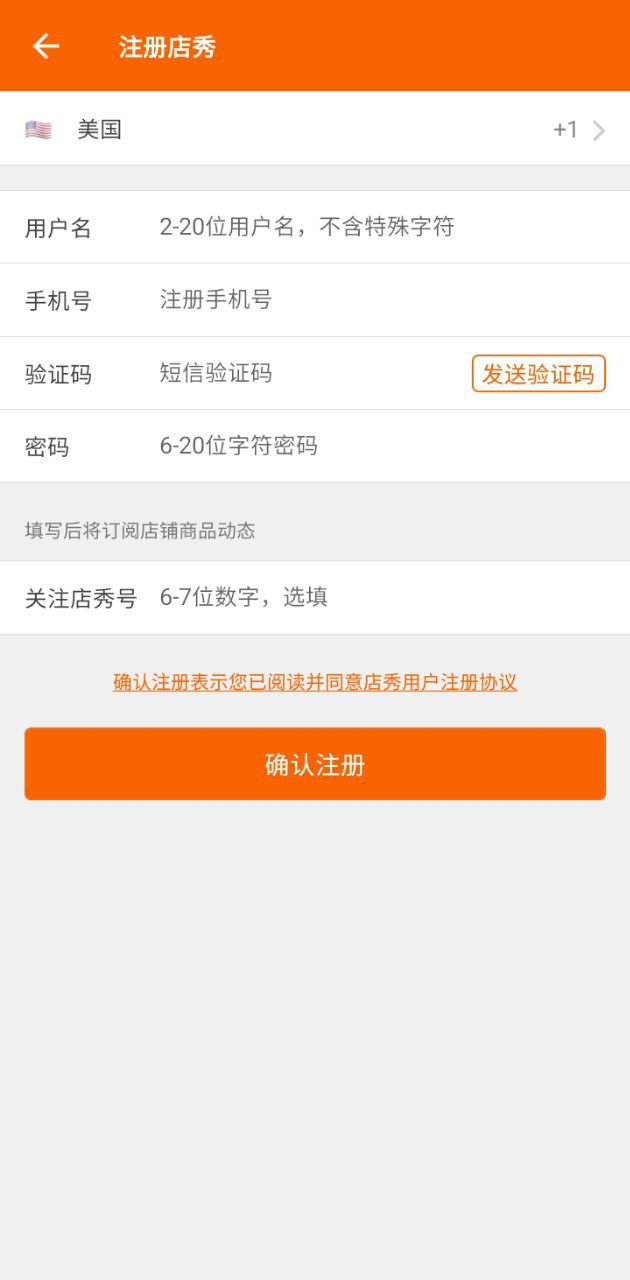Enter the 短信验证码 verification code field
This screenshot has width=630, height=1280.
pos(300,373)
